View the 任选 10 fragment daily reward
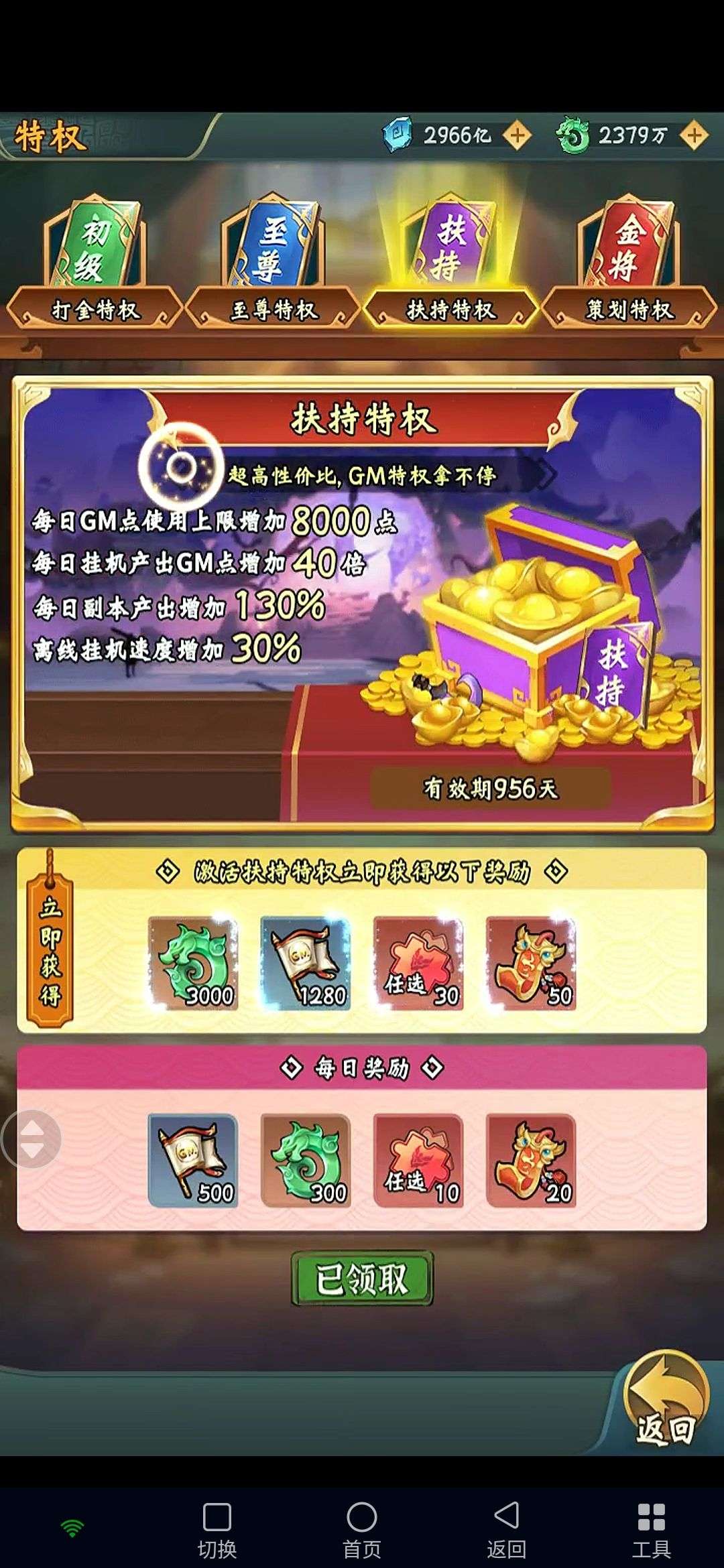This screenshot has width=724, height=1568. coord(418,1161)
